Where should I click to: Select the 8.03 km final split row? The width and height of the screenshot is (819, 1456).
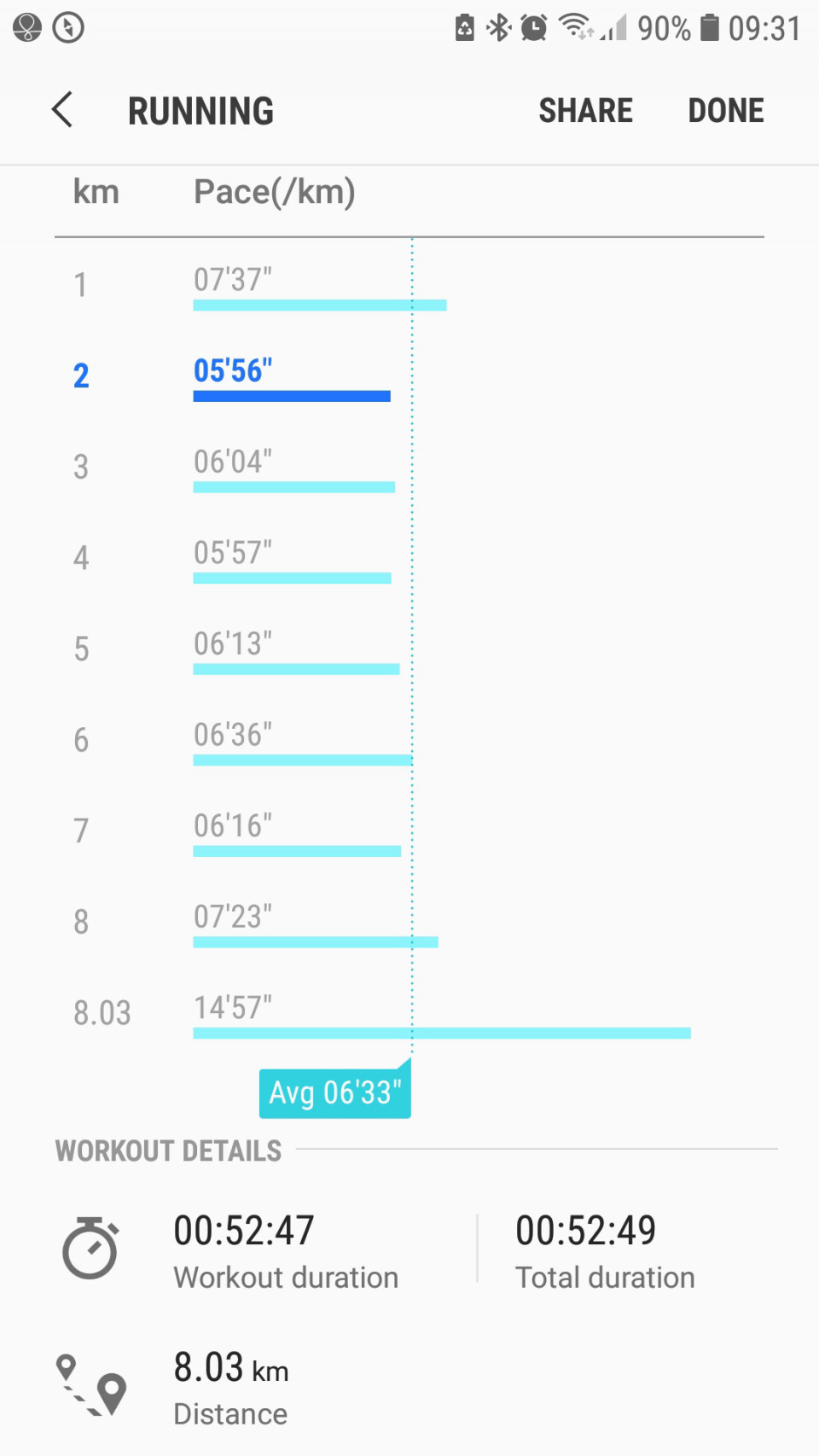tap(409, 1013)
